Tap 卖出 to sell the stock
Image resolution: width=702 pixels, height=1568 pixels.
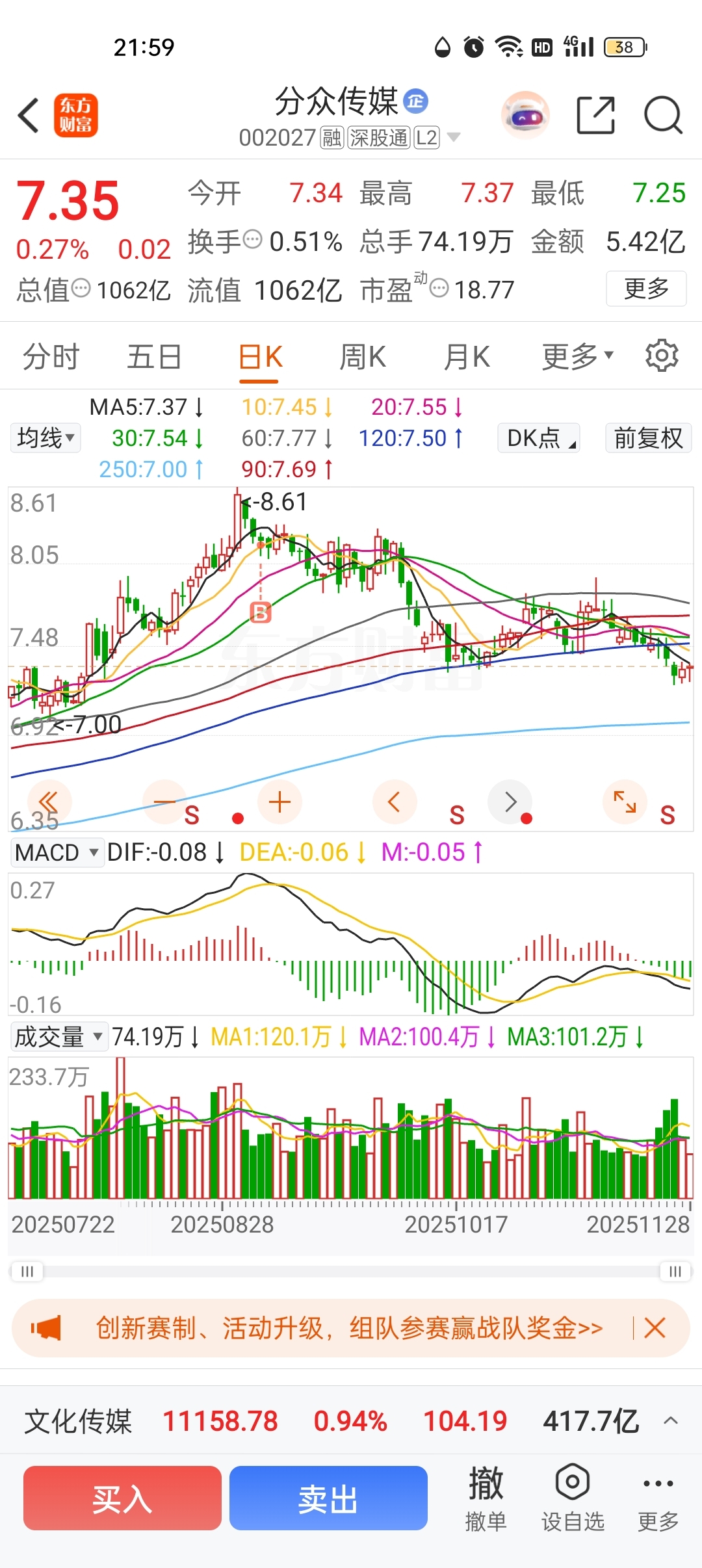(328, 1498)
